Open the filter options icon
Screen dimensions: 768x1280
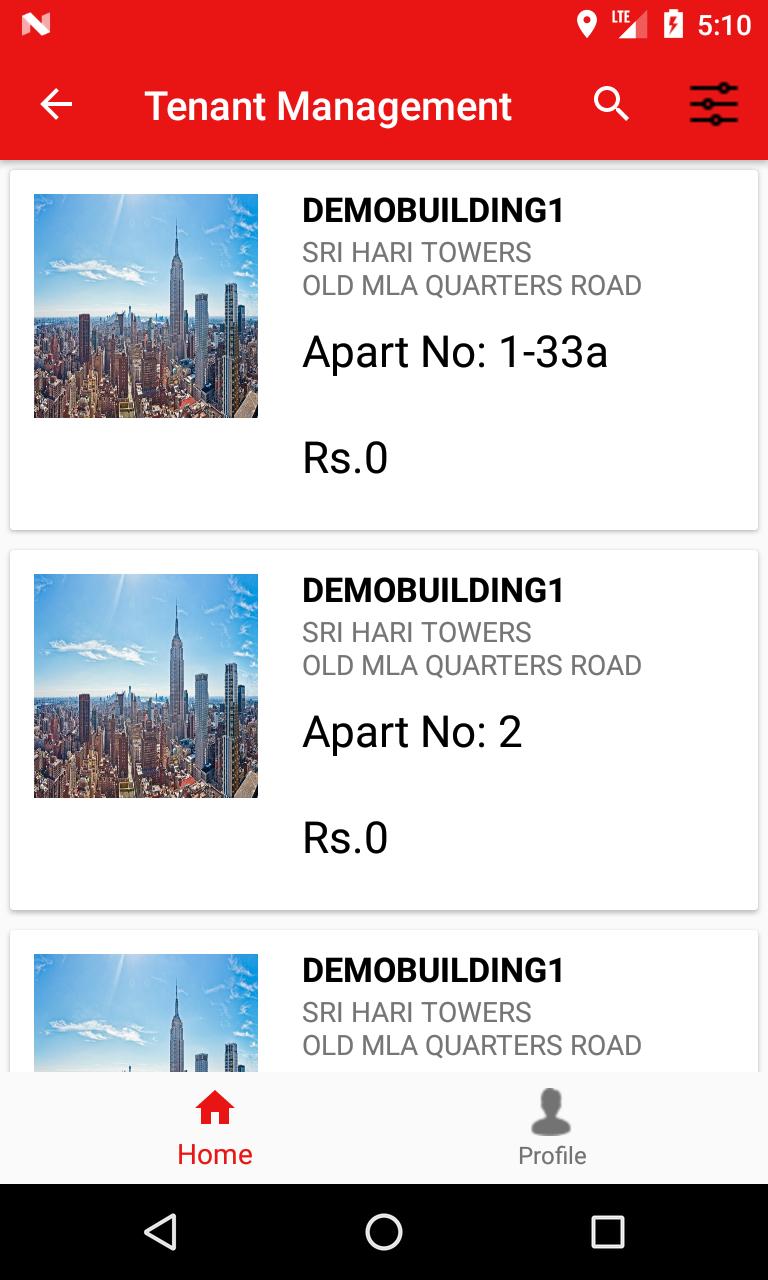click(x=713, y=104)
